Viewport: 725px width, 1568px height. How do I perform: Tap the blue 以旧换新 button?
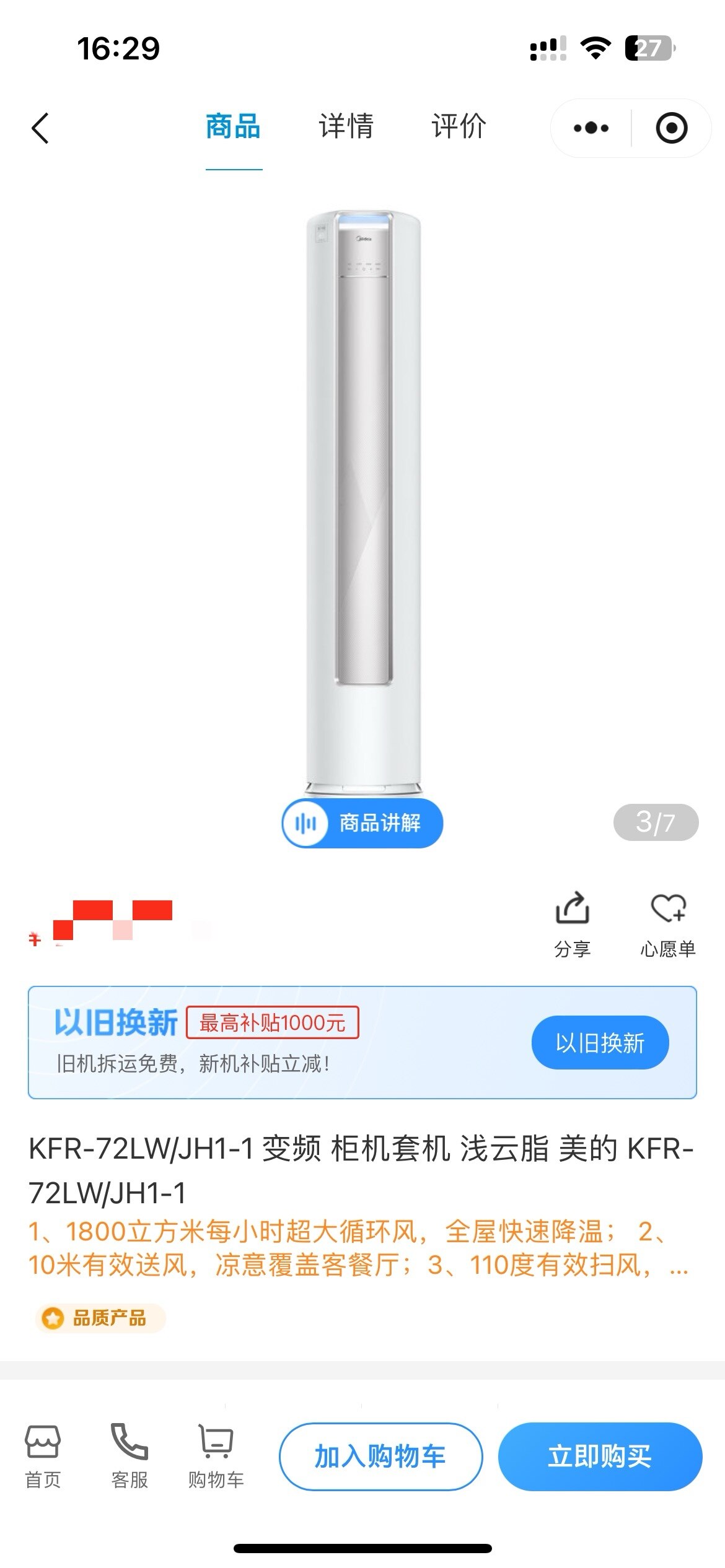tap(600, 1042)
